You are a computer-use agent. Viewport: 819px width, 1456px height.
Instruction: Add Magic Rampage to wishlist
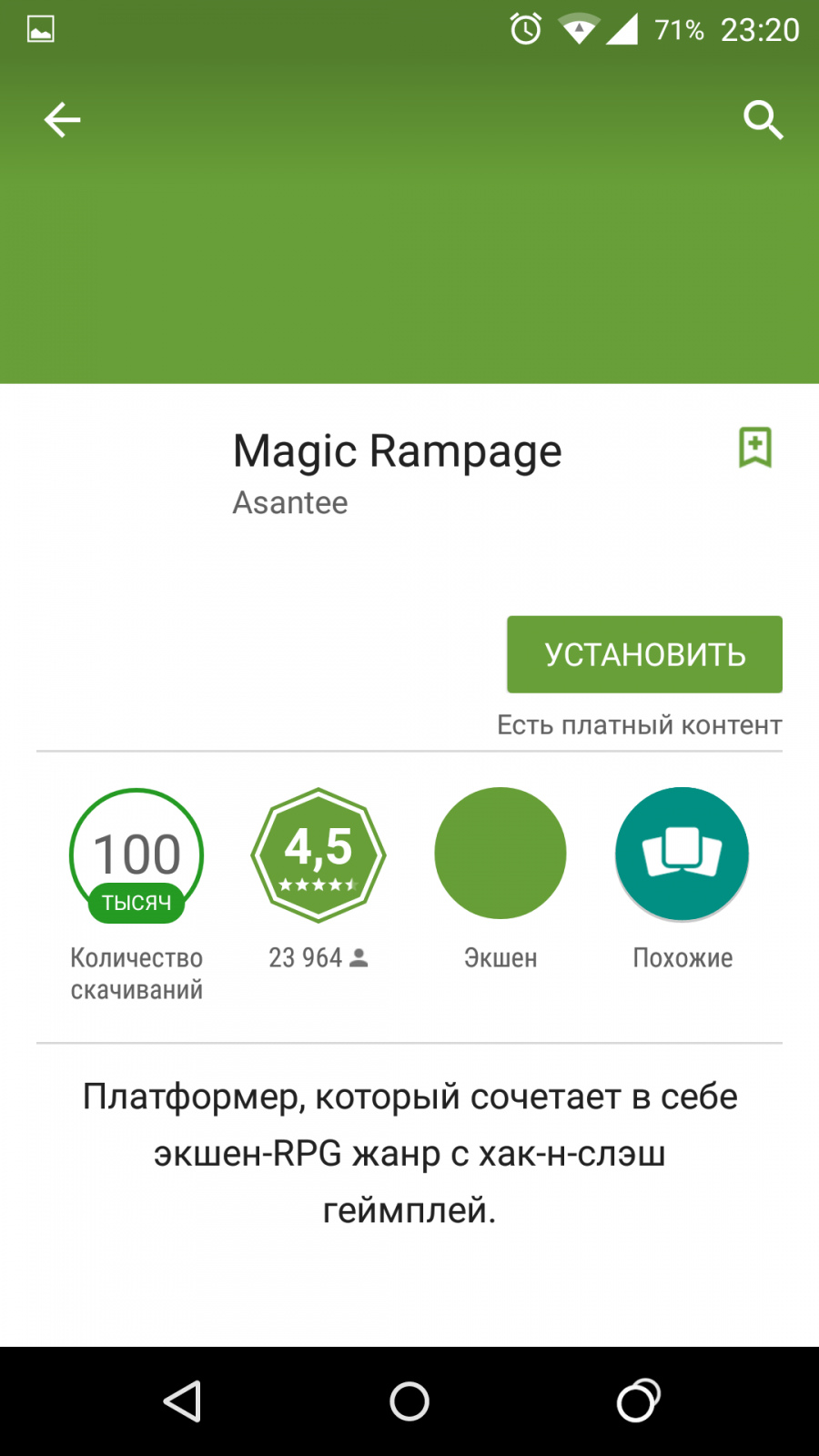click(x=755, y=448)
